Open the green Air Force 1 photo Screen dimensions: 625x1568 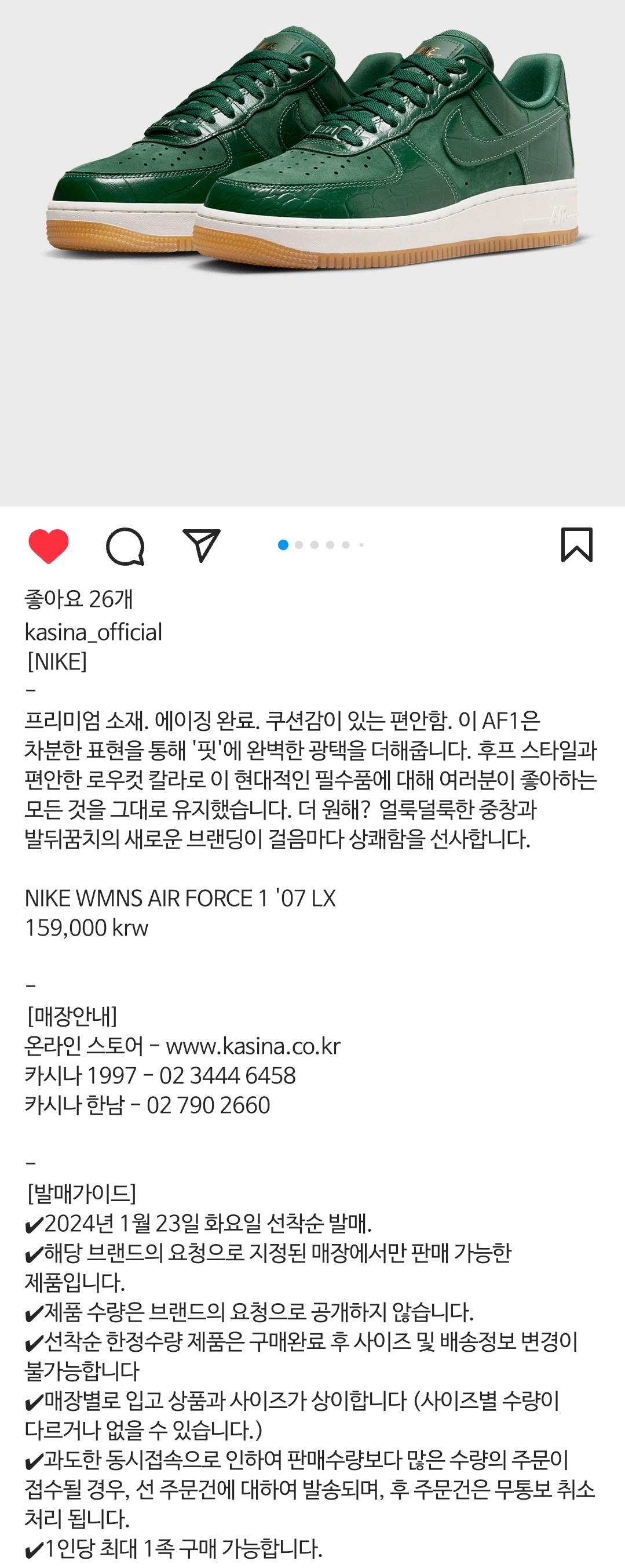click(x=313, y=183)
